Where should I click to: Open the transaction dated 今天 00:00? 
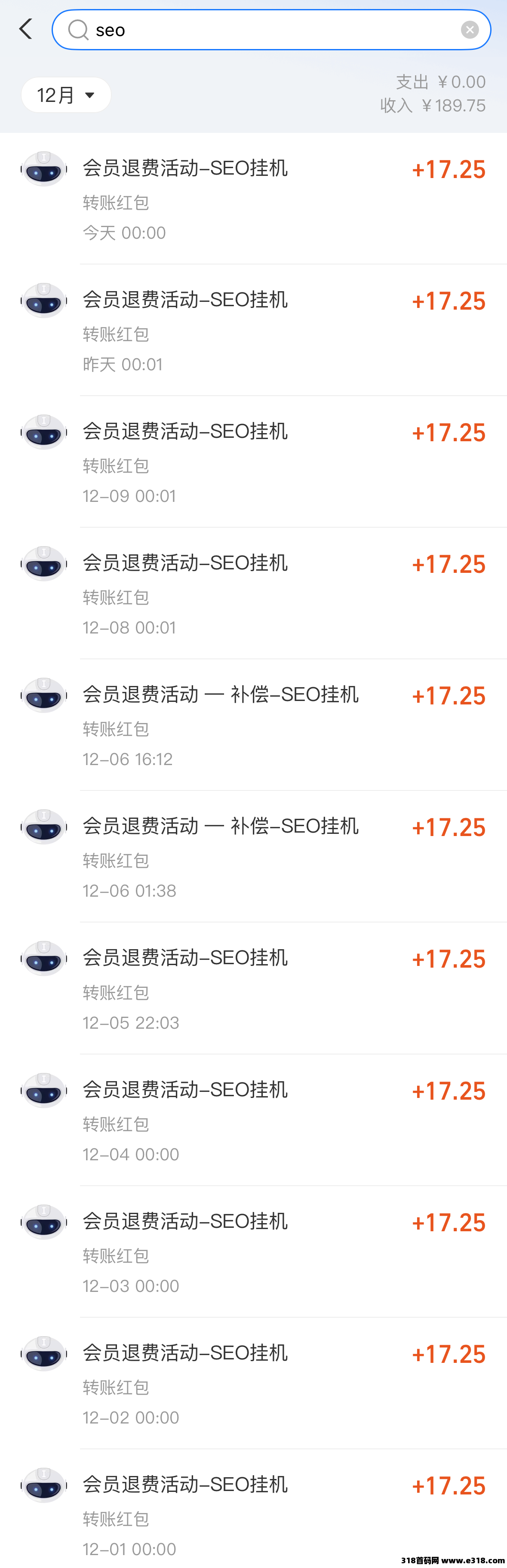[x=253, y=198]
